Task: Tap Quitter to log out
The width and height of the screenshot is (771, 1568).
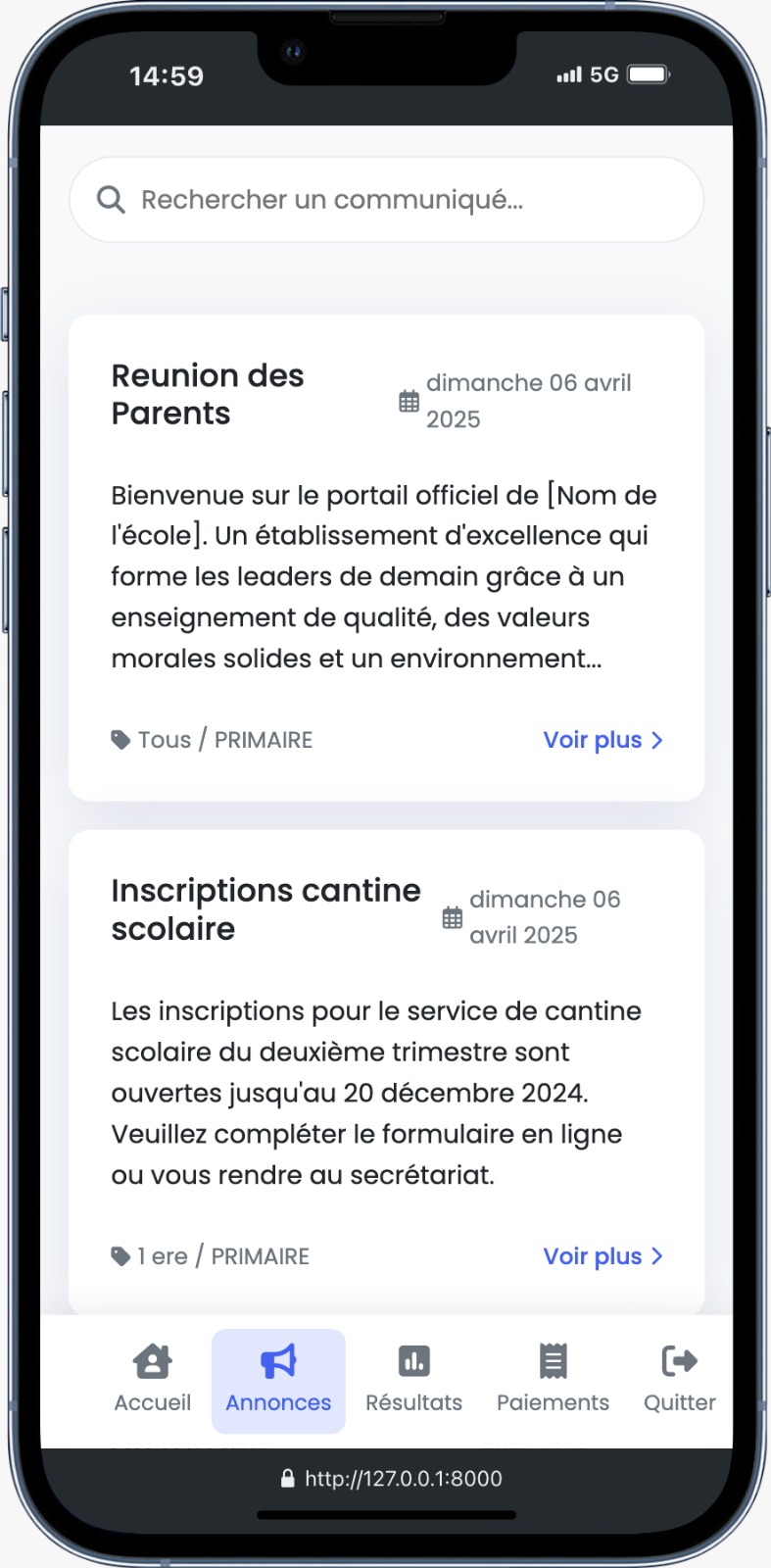Action: (x=679, y=1380)
